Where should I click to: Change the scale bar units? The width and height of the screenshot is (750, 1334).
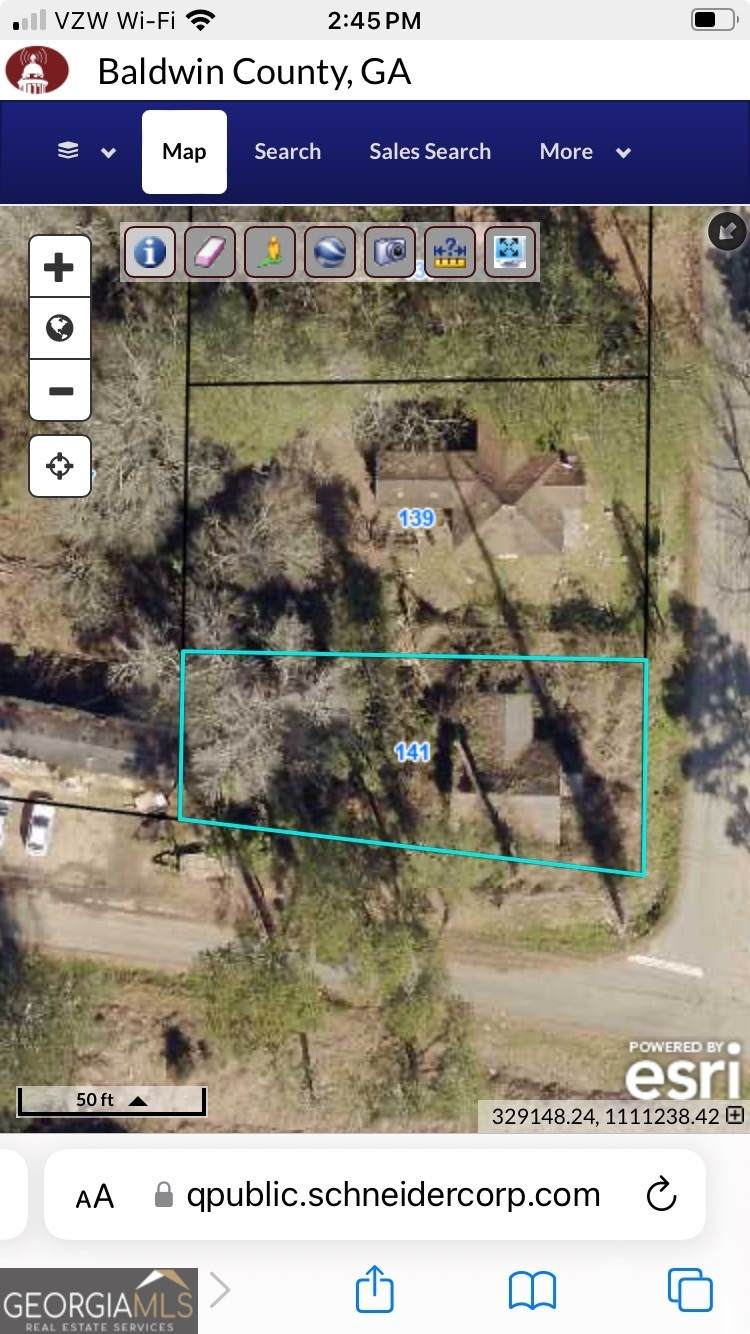coord(138,1101)
